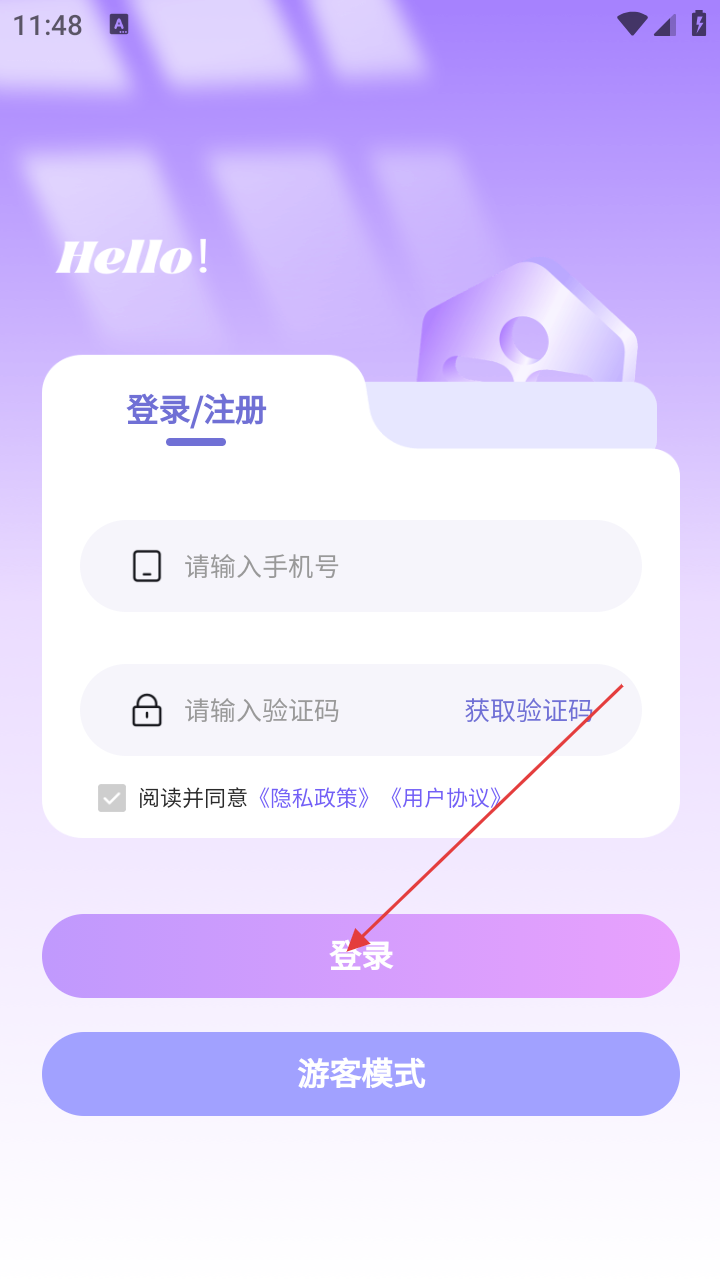Select the 登录/注册 tab

[196, 411]
